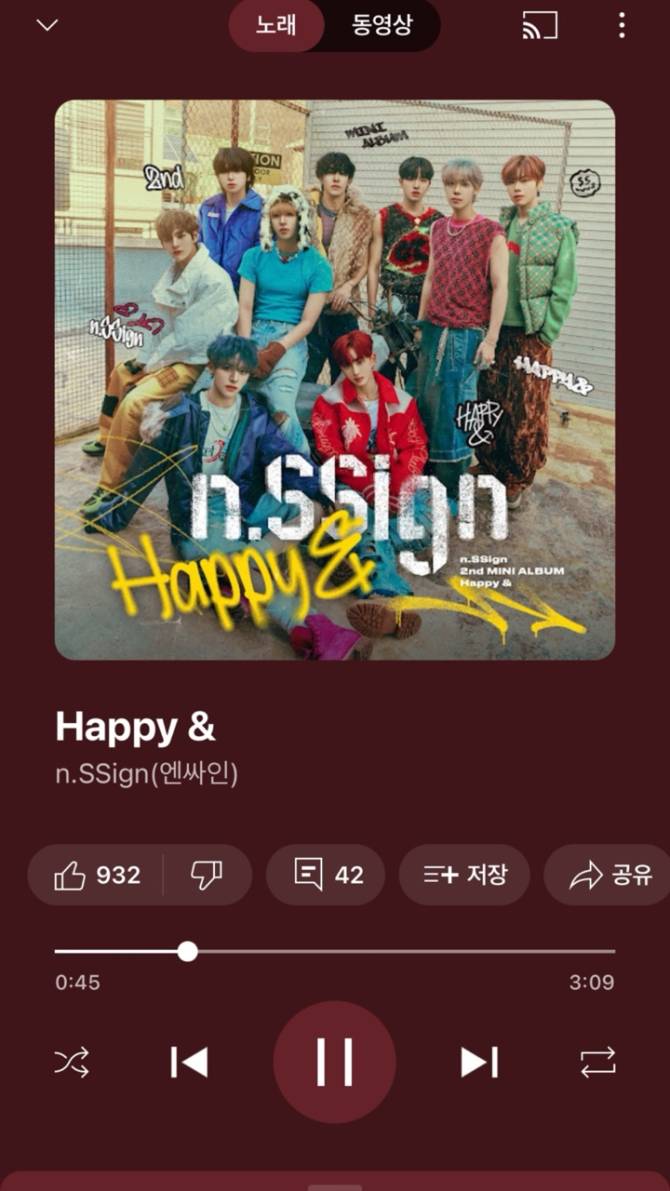Screen dimensions: 670x1191
Task: Switch to the 동영상 tab
Action: tap(381, 25)
